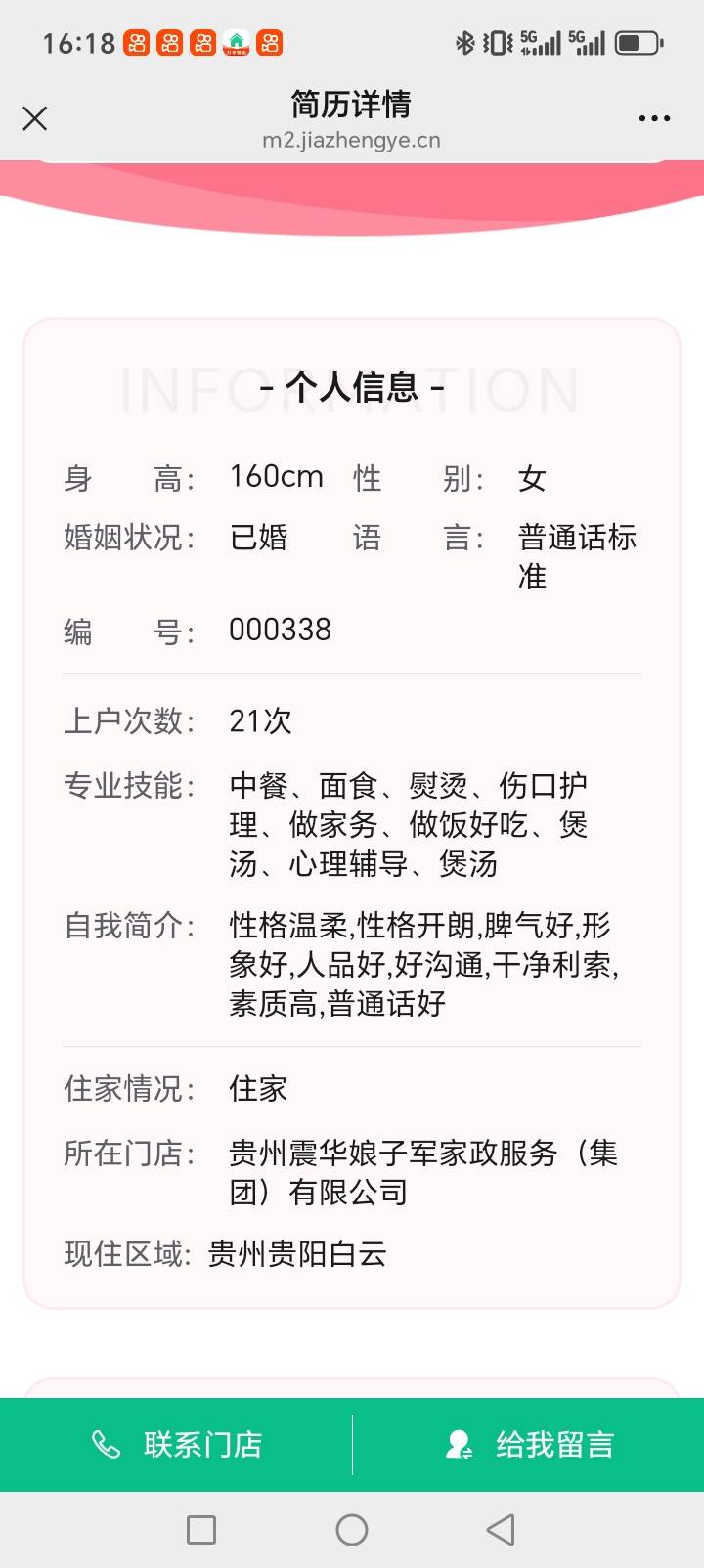The image size is (704, 1568).
Task: Close the resume details page
Action: [x=35, y=119]
